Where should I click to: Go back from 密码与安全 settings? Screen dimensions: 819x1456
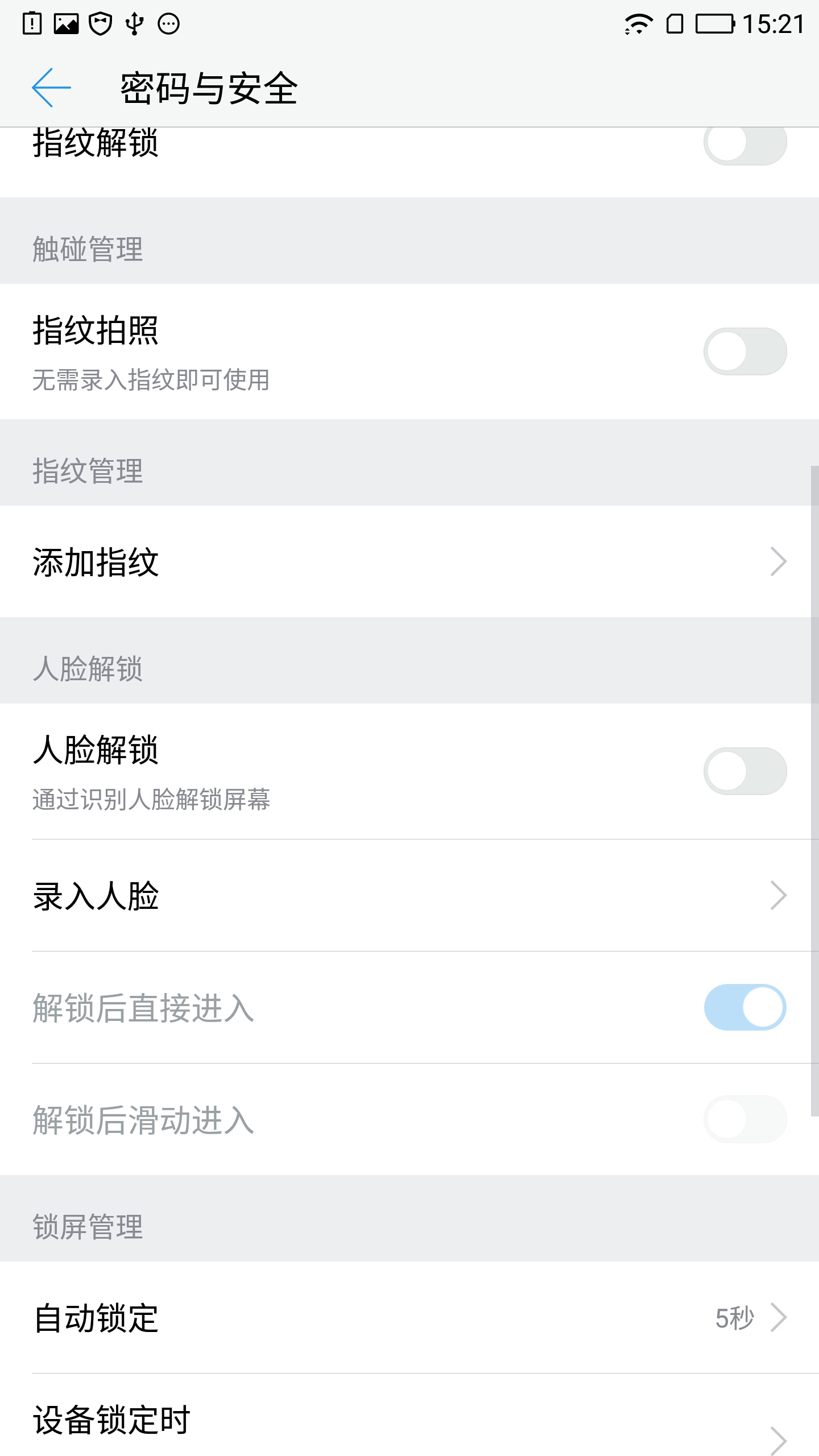51,88
